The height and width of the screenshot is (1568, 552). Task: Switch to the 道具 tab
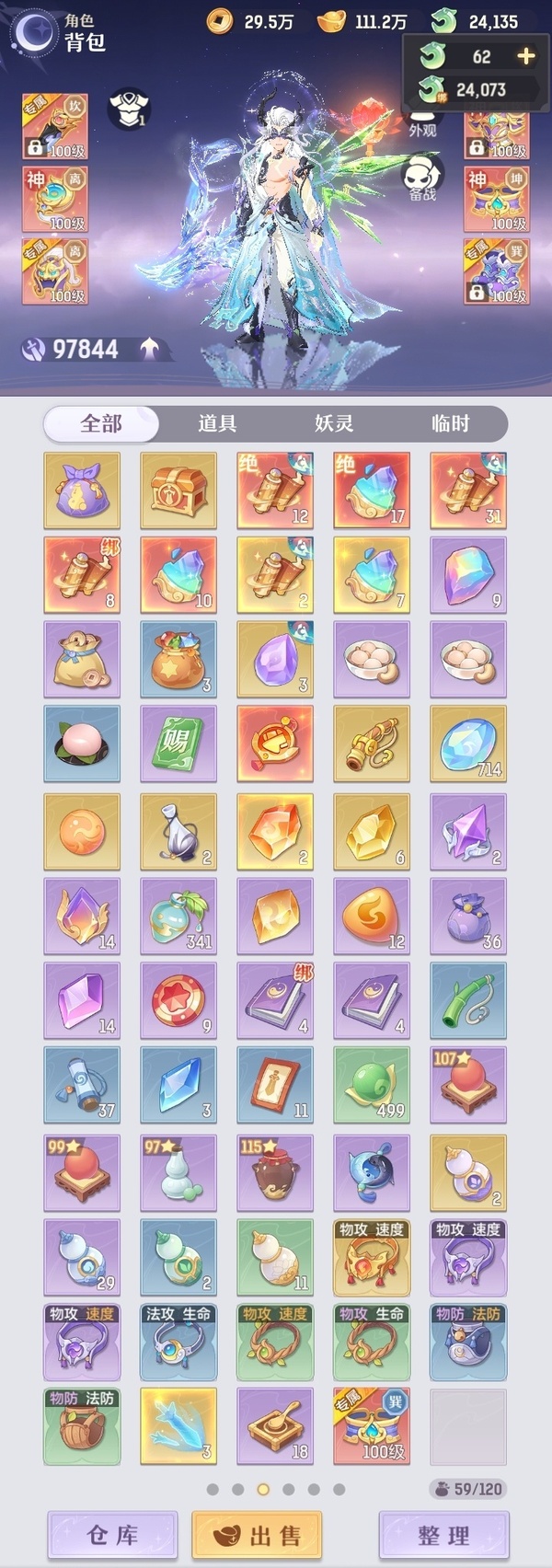click(217, 423)
